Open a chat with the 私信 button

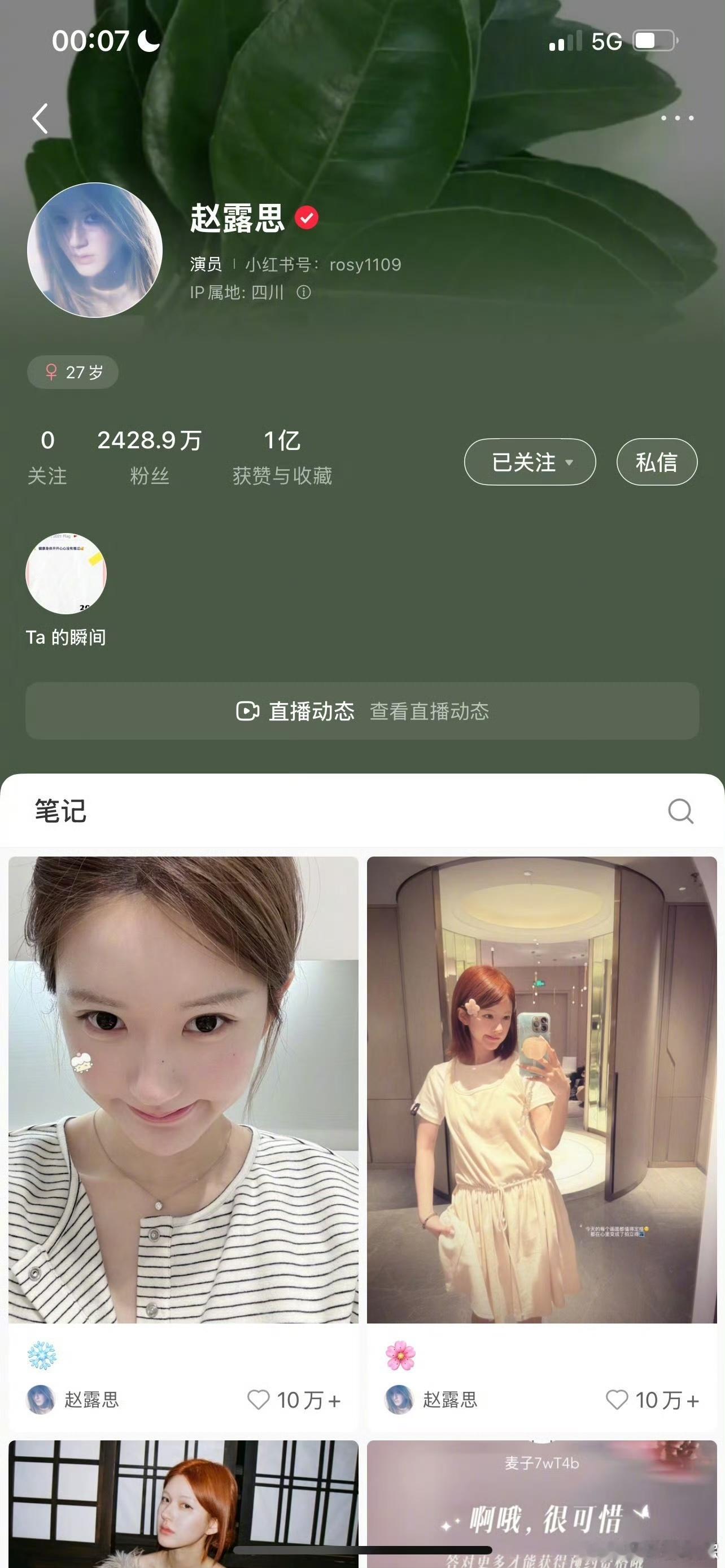tap(656, 462)
